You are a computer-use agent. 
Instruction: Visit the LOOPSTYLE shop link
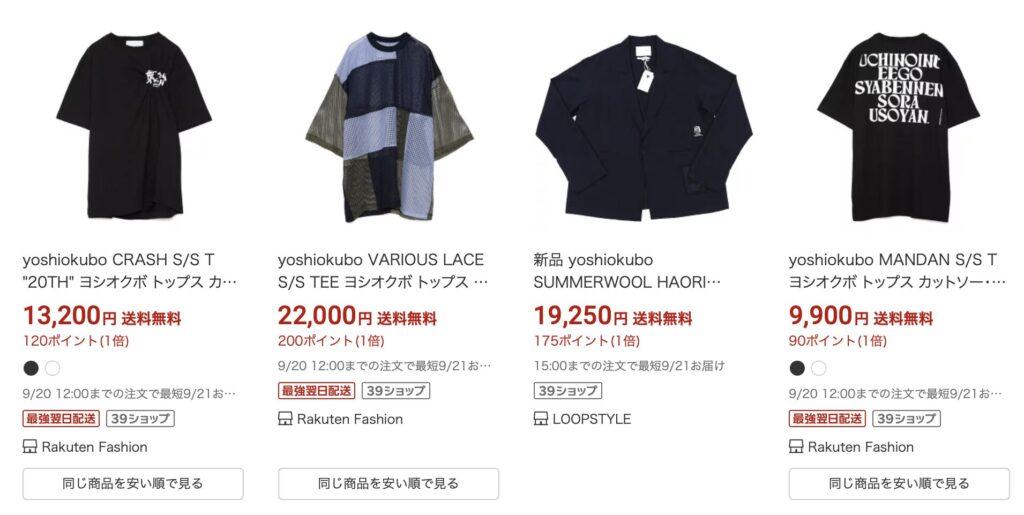pyautogui.click(x=591, y=419)
